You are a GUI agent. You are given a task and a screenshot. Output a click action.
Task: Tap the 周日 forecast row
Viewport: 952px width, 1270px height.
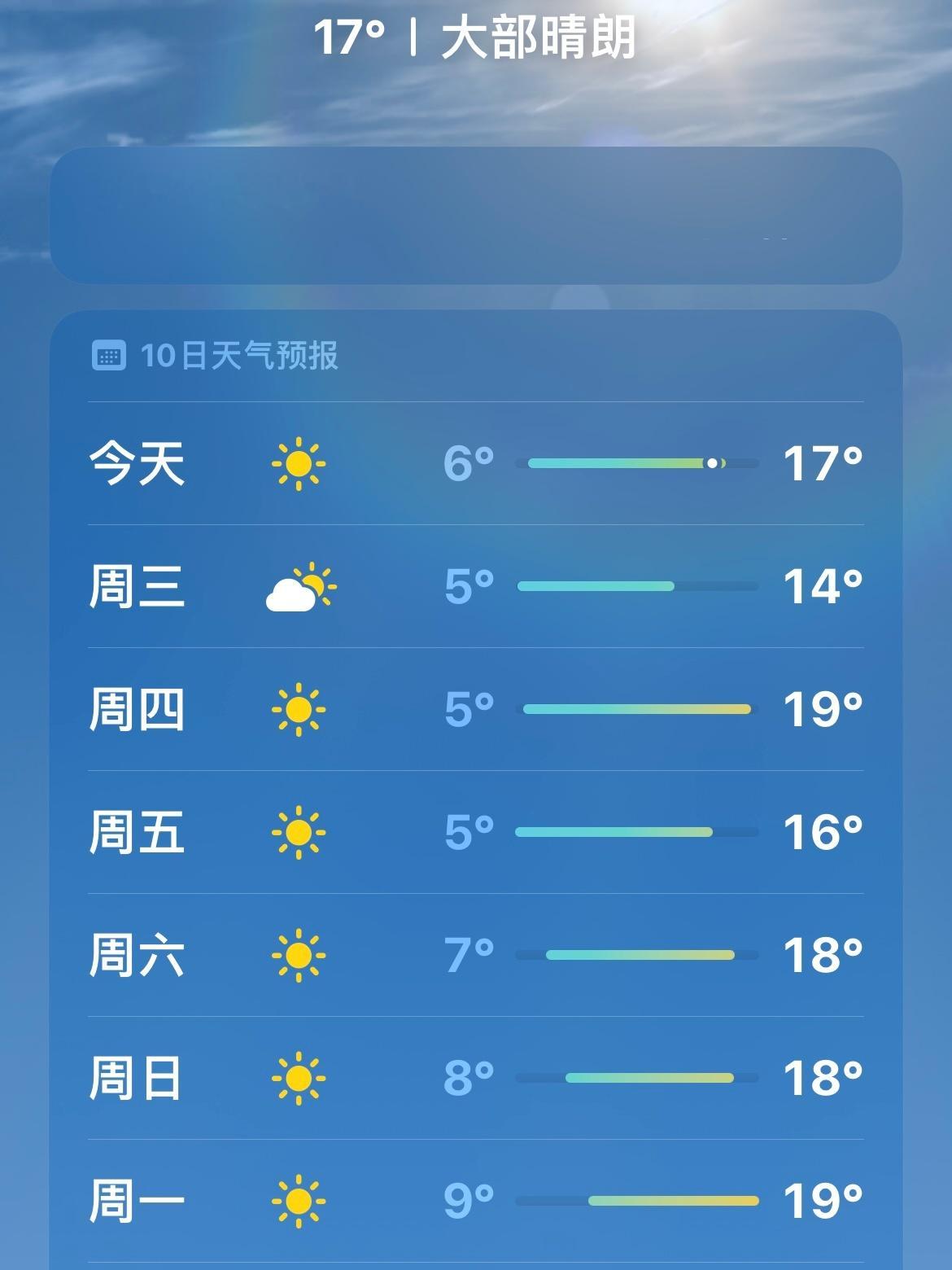click(x=476, y=1078)
